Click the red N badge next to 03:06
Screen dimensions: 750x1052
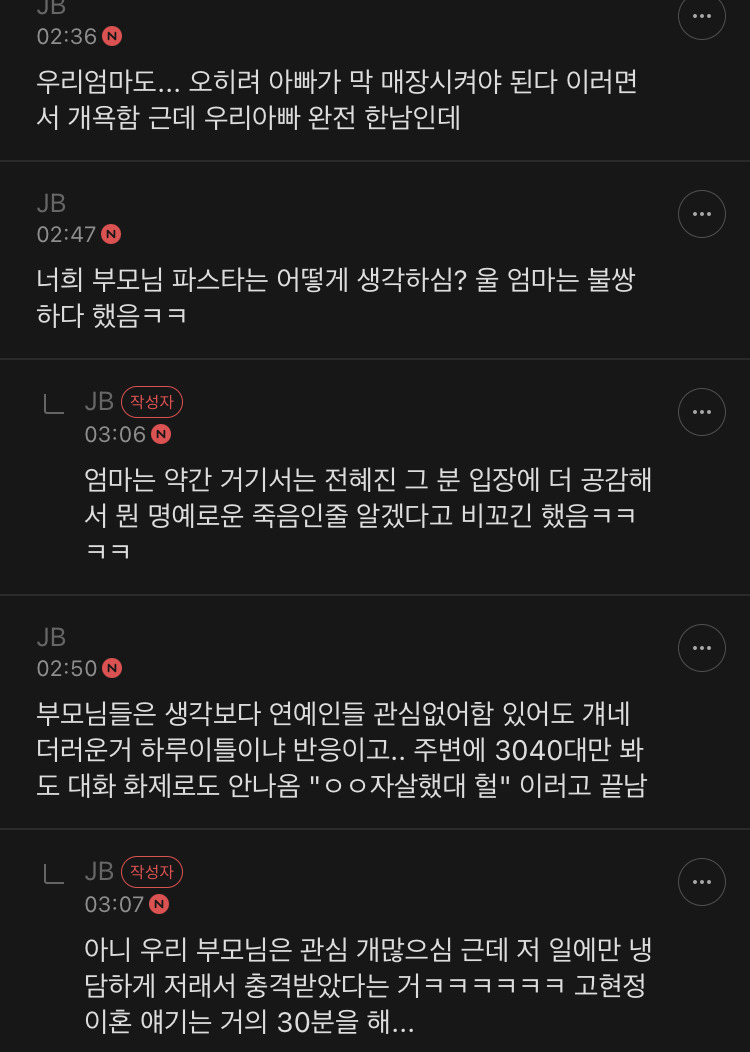(x=163, y=434)
